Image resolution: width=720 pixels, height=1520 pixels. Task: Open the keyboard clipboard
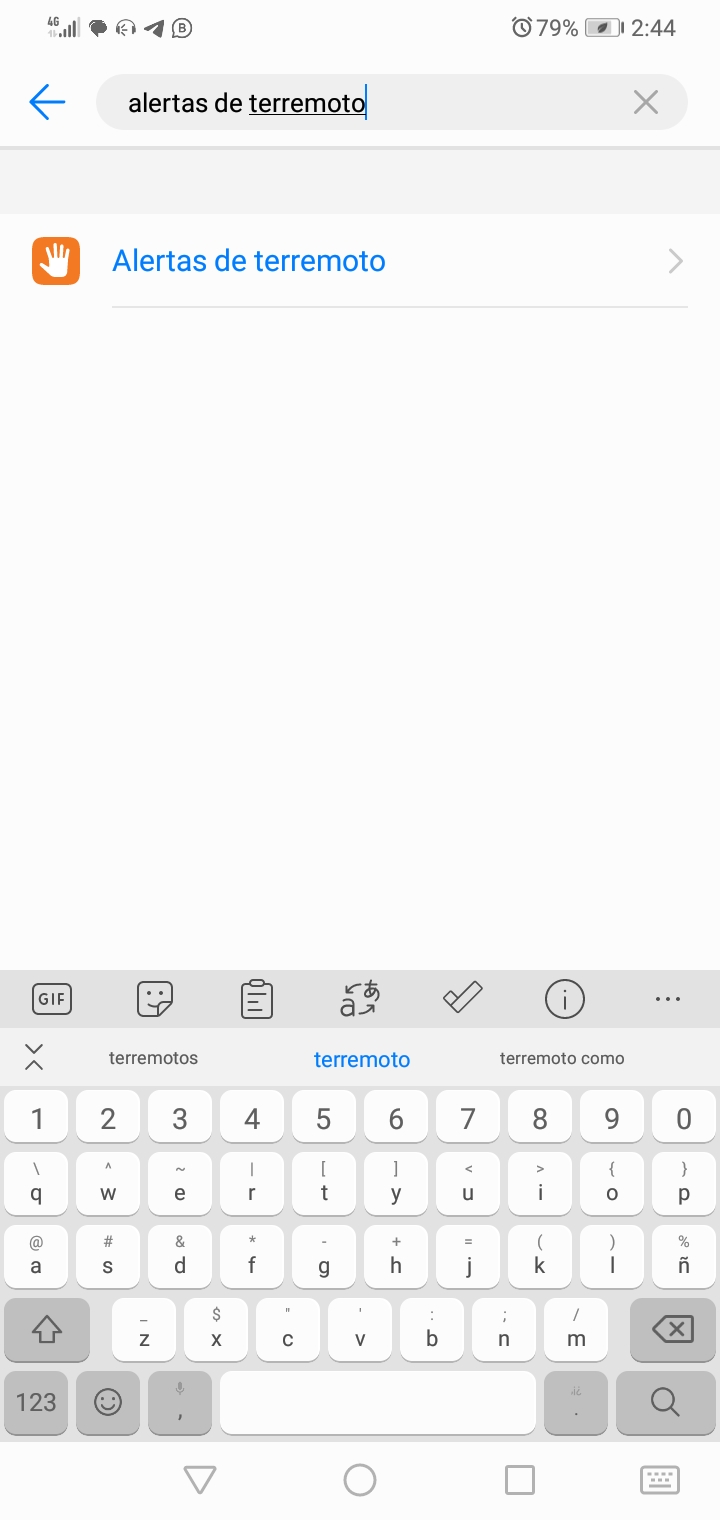point(257,998)
